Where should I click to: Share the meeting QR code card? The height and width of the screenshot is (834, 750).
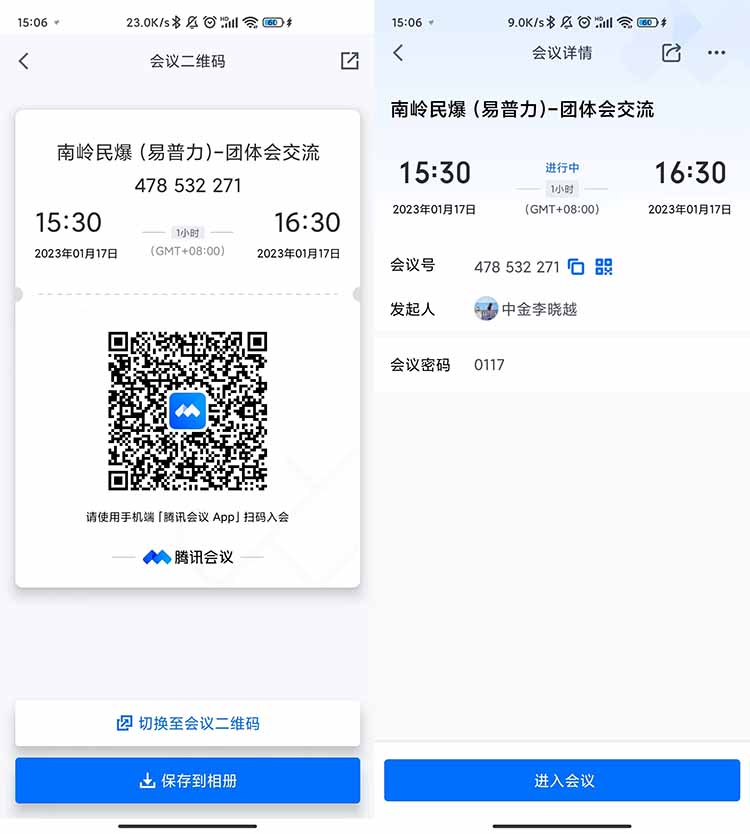tap(349, 61)
